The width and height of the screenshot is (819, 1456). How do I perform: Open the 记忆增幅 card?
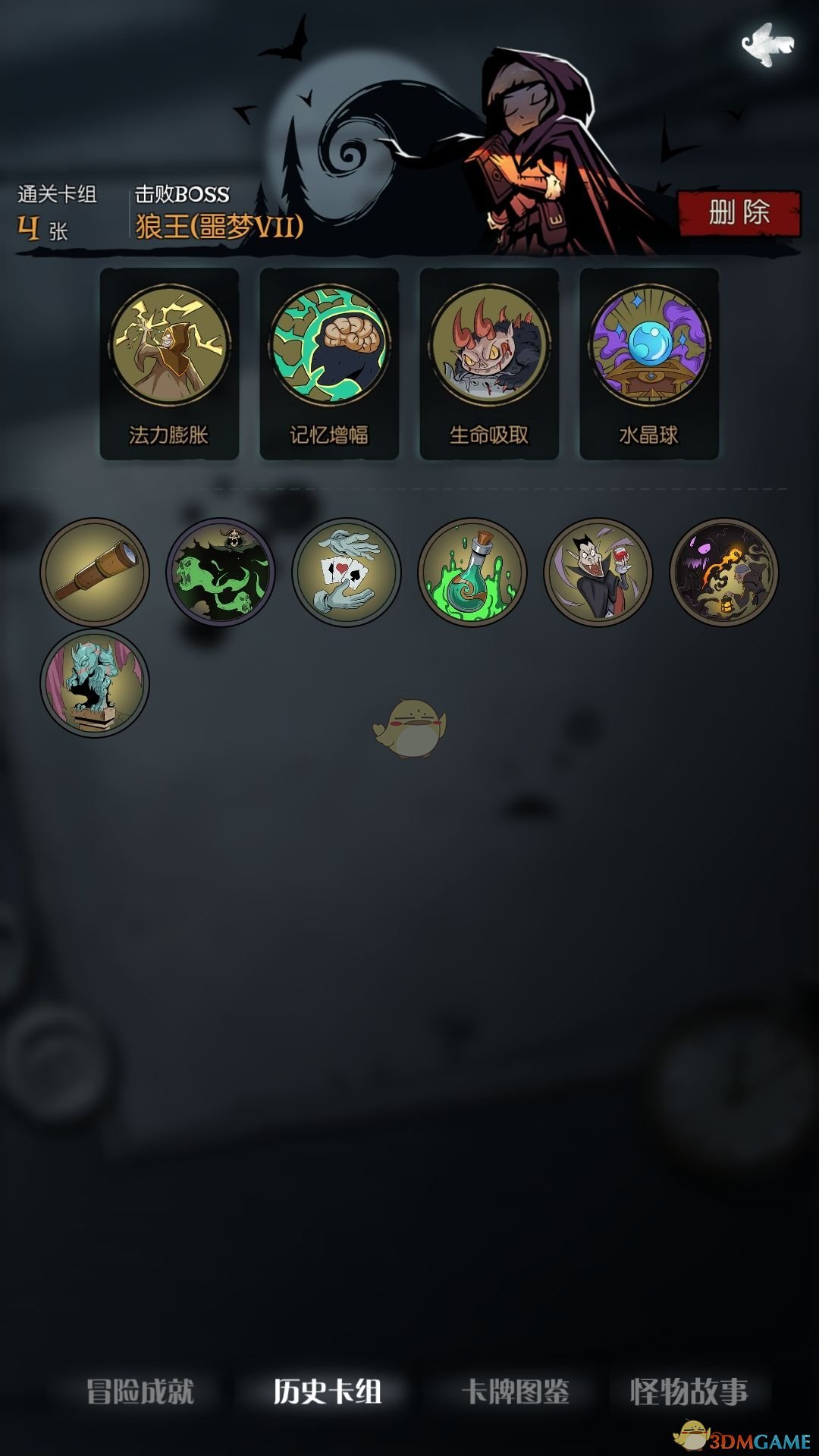pos(329,363)
